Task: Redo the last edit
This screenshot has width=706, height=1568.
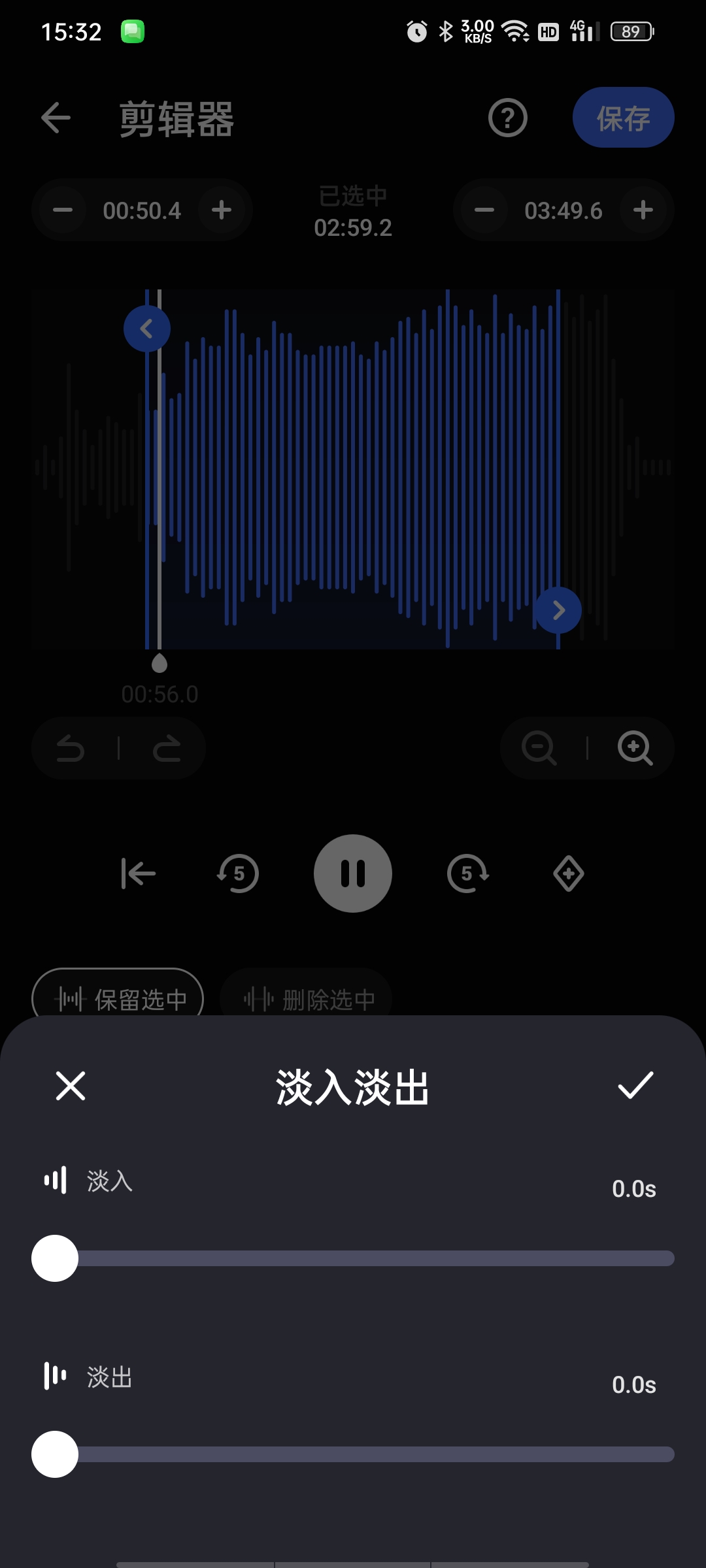Action: point(167,748)
